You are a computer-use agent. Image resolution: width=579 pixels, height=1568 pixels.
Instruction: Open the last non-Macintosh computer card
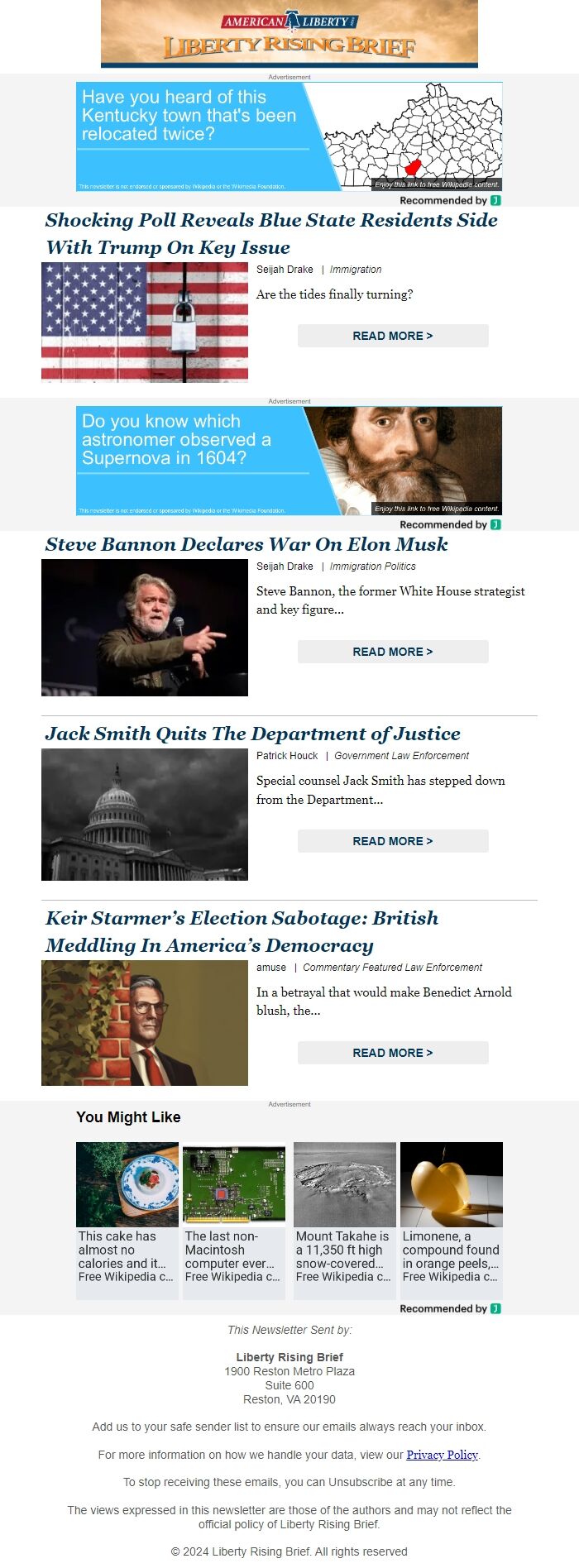pos(234,1220)
